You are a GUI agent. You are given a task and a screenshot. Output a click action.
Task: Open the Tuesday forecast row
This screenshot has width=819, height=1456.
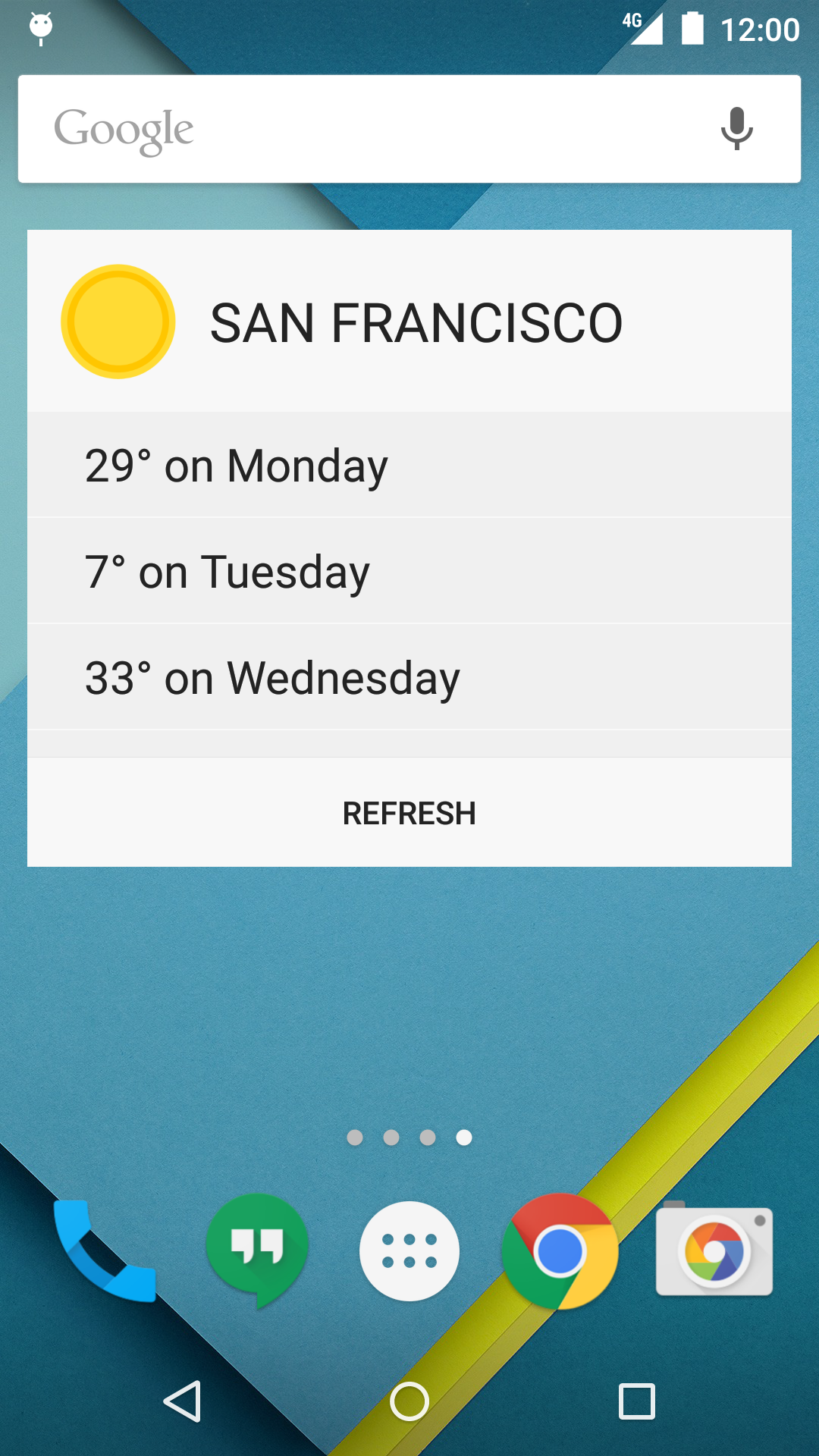click(x=409, y=572)
